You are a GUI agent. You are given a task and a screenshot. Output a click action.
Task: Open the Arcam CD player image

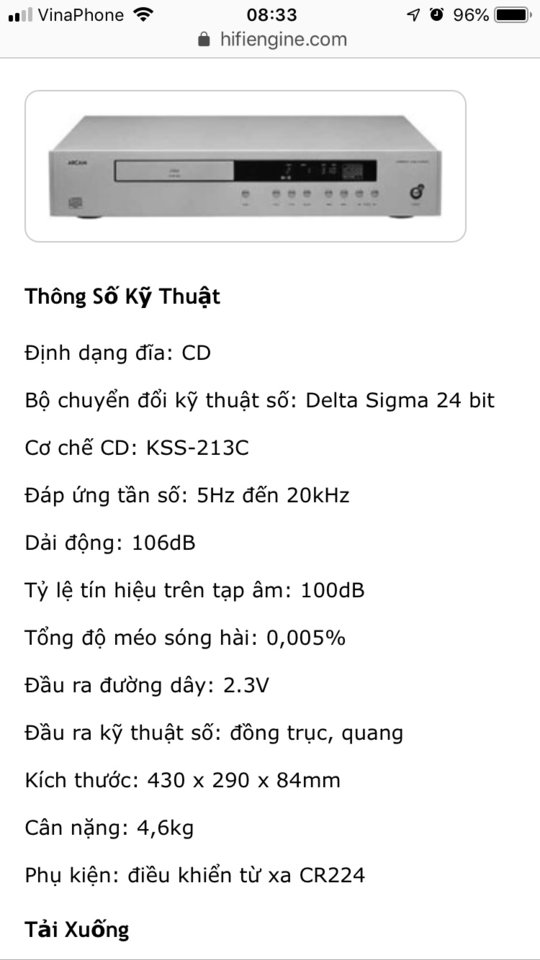(245, 166)
